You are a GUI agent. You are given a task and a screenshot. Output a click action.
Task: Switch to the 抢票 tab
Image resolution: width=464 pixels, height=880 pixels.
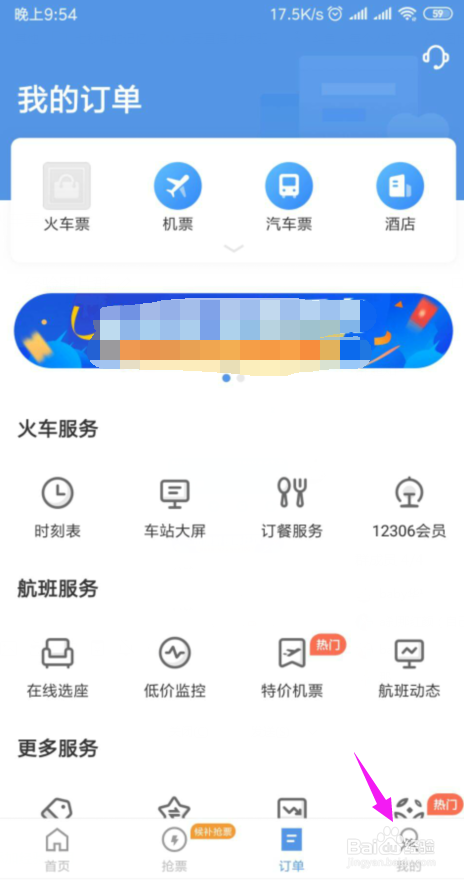tap(174, 850)
